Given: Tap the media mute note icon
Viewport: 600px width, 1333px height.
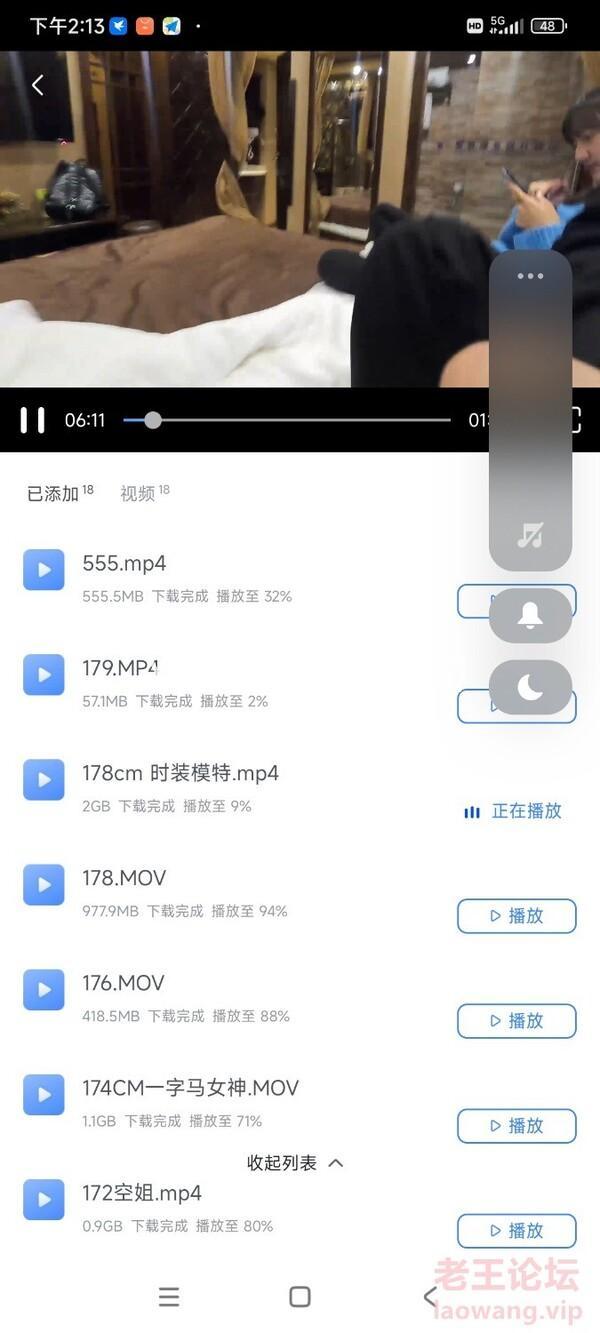Looking at the screenshot, I should click(x=530, y=535).
